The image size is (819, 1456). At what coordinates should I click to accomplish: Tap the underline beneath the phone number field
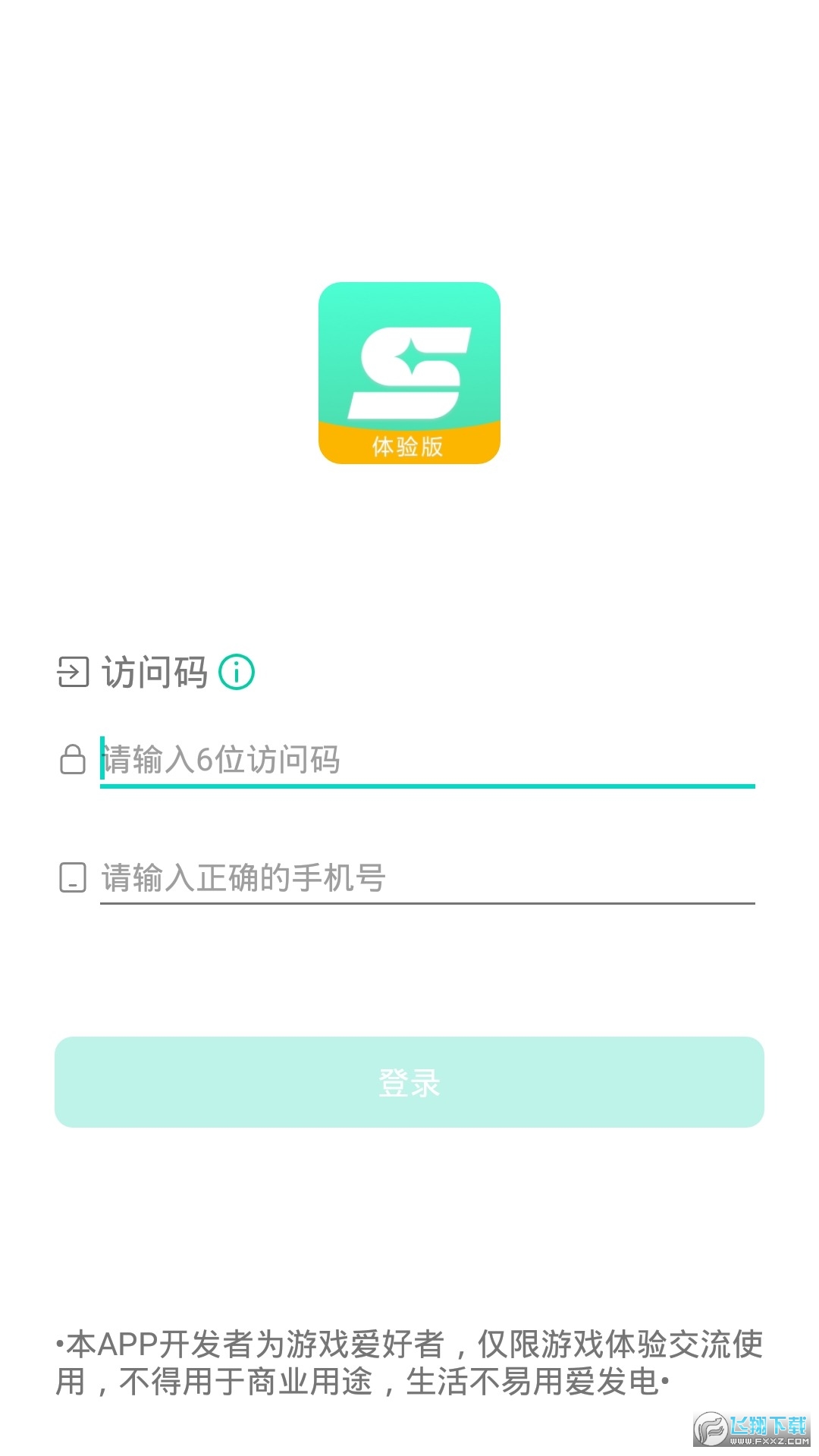(x=428, y=902)
